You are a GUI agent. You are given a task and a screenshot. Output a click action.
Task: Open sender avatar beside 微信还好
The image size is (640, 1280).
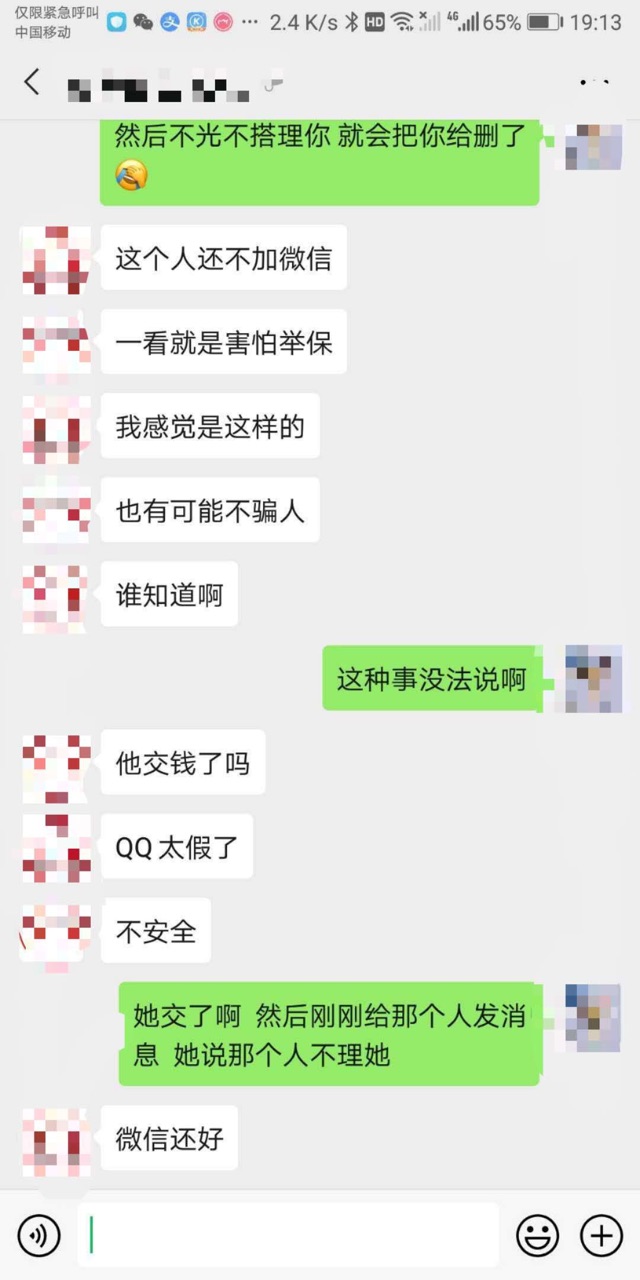56,1140
